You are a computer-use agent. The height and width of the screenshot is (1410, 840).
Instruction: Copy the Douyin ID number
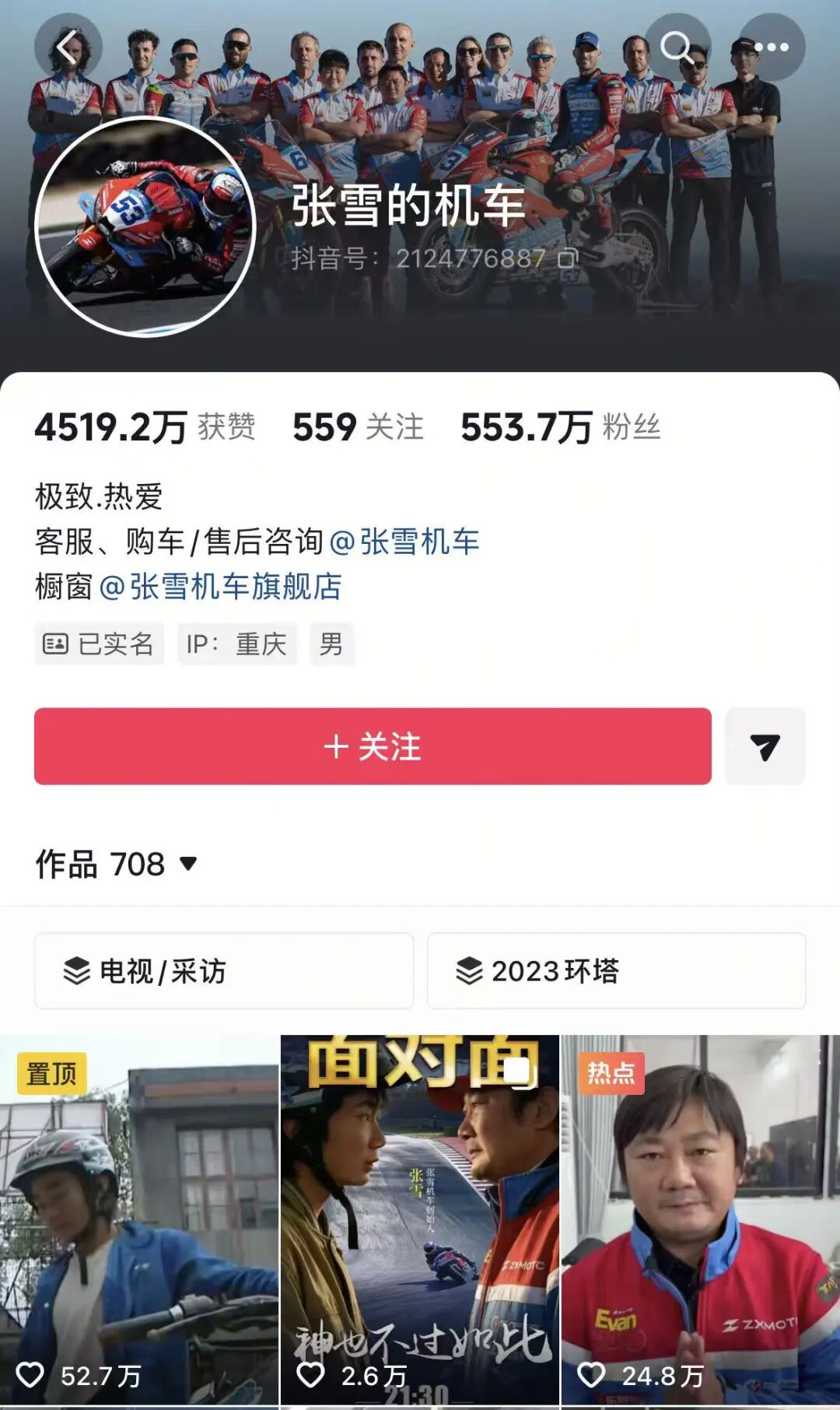569,258
